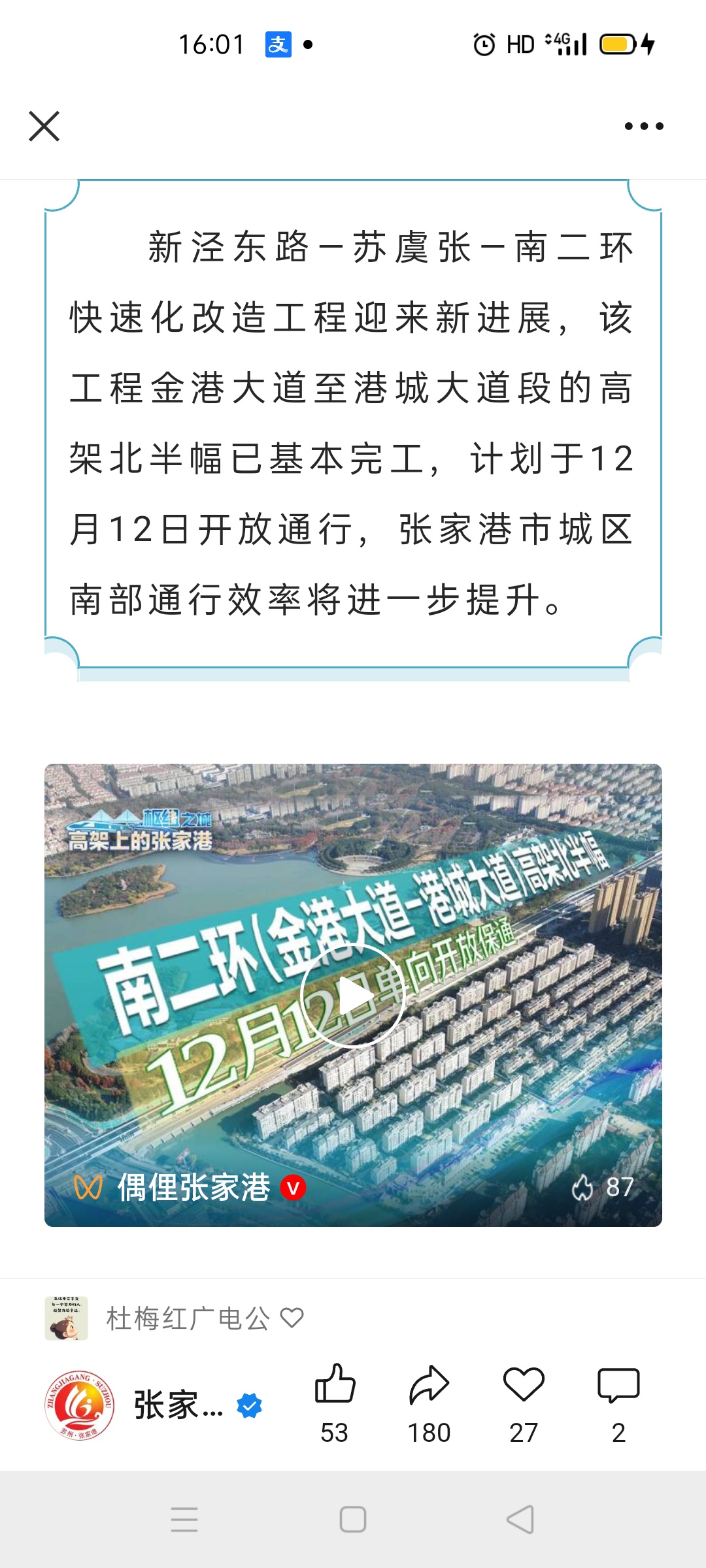706x1568 pixels.
Task: Give the article a thumbs-up
Action: click(335, 1385)
